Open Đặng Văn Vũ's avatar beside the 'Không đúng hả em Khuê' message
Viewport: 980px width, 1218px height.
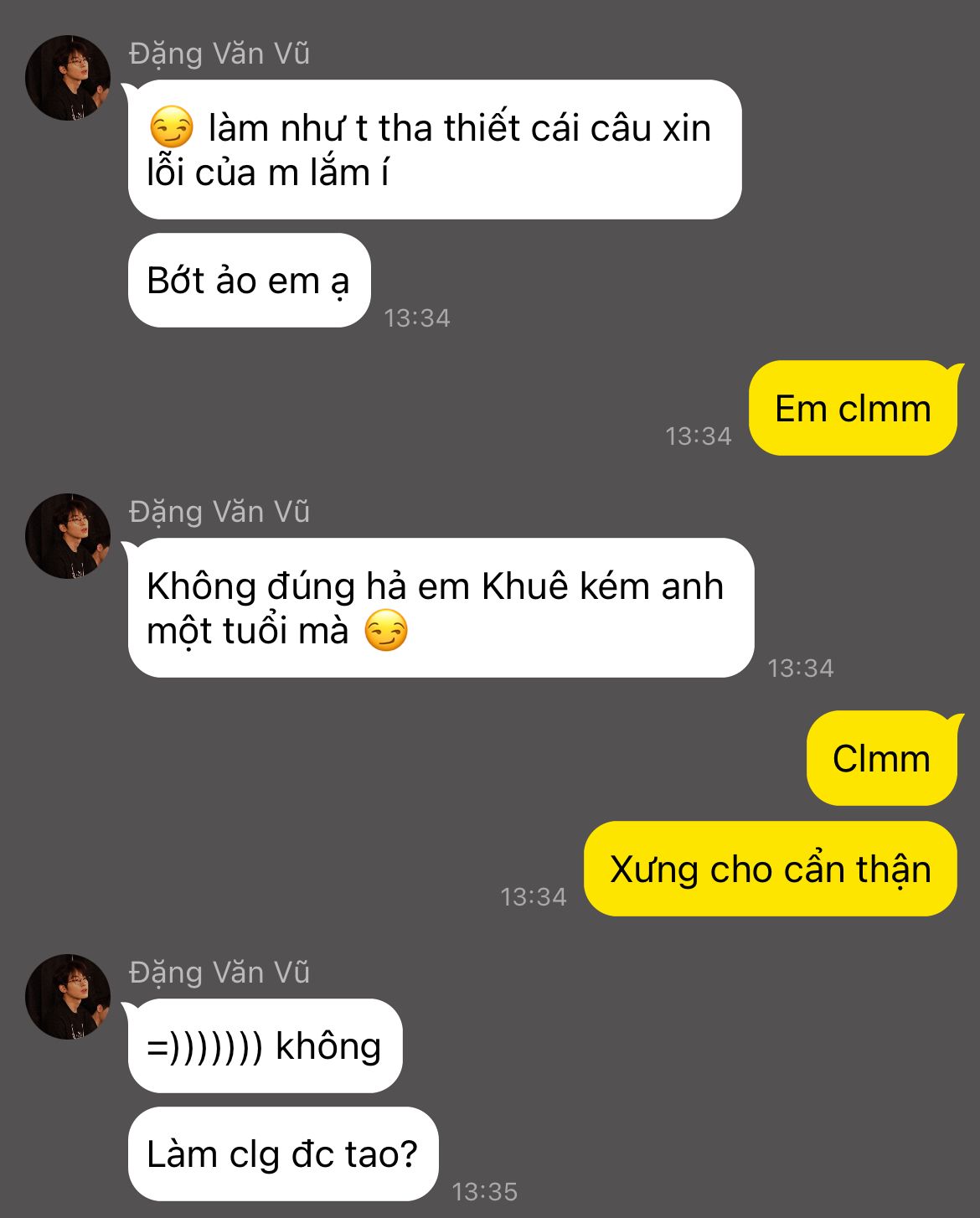coord(68,536)
